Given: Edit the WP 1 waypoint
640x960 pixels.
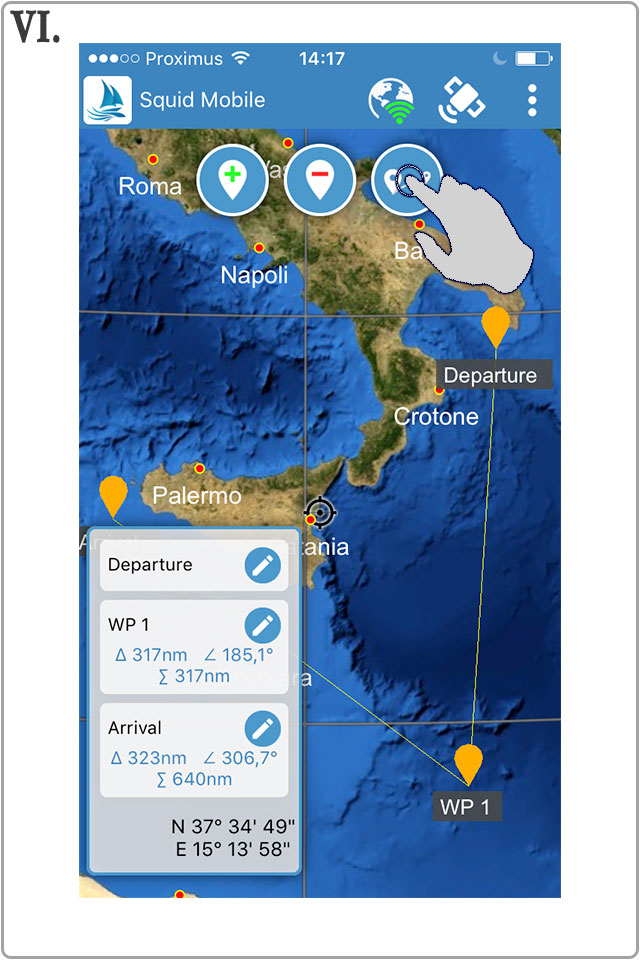Looking at the screenshot, I should (x=262, y=626).
